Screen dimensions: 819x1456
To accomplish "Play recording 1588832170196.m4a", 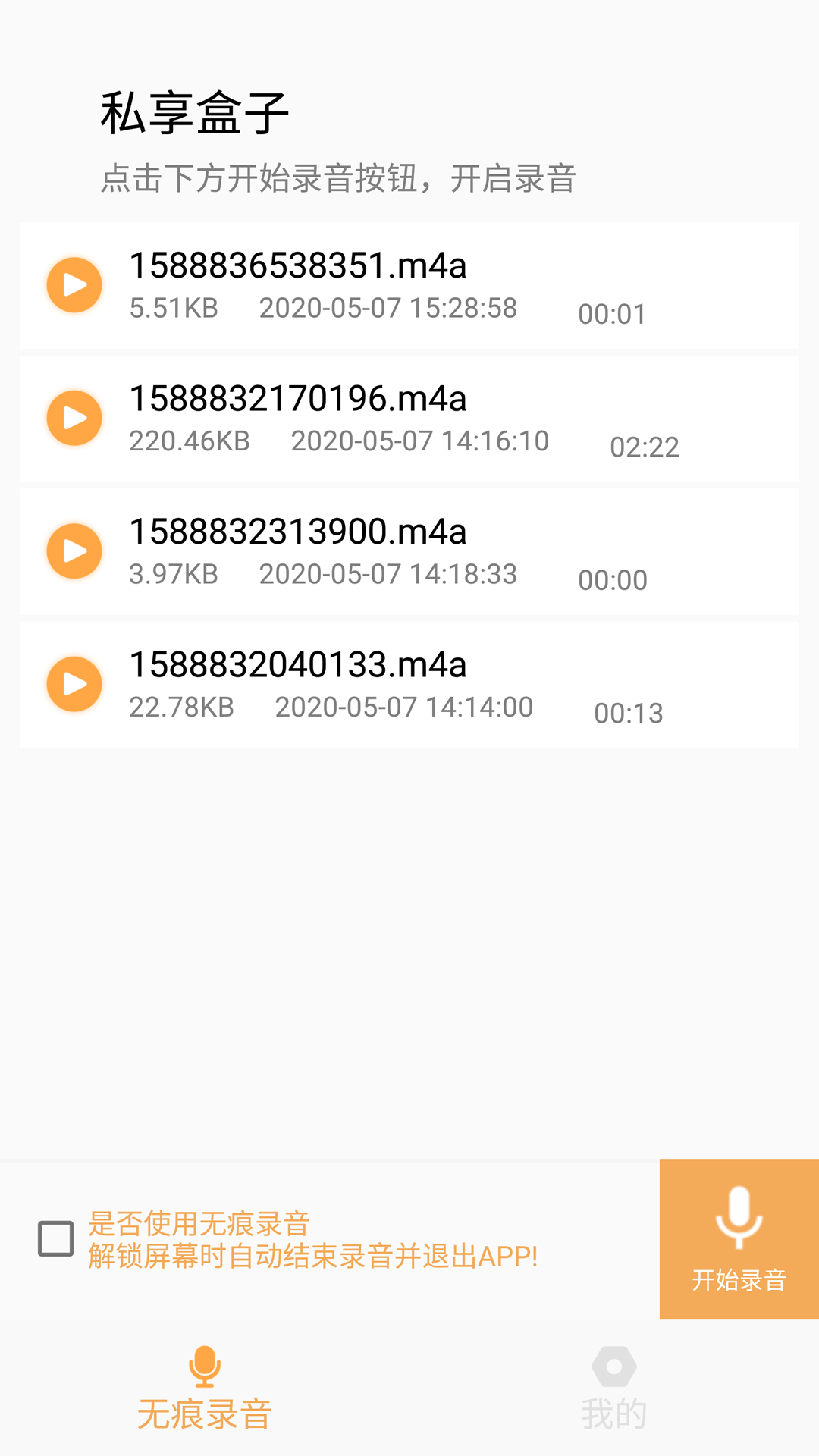I will (x=74, y=418).
